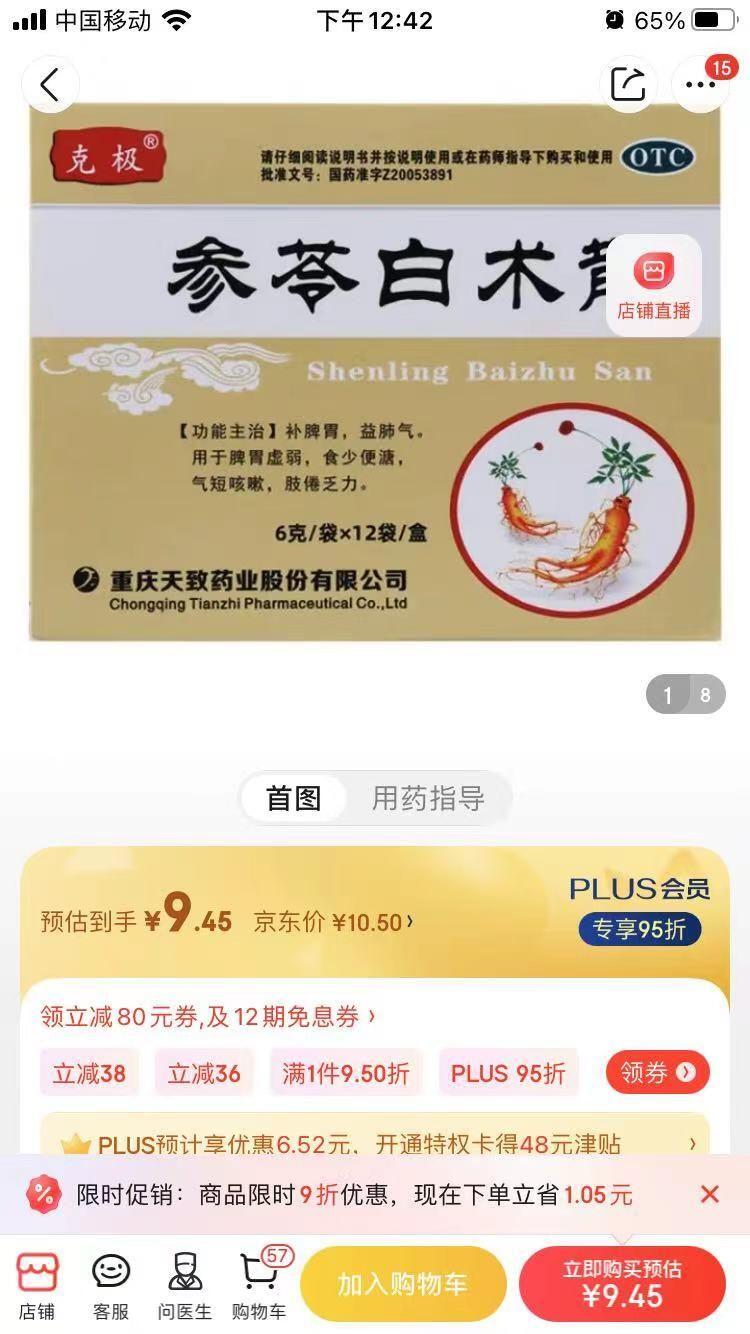Go back to the previous page
The width and height of the screenshot is (750, 1334).
click(x=50, y=85)
